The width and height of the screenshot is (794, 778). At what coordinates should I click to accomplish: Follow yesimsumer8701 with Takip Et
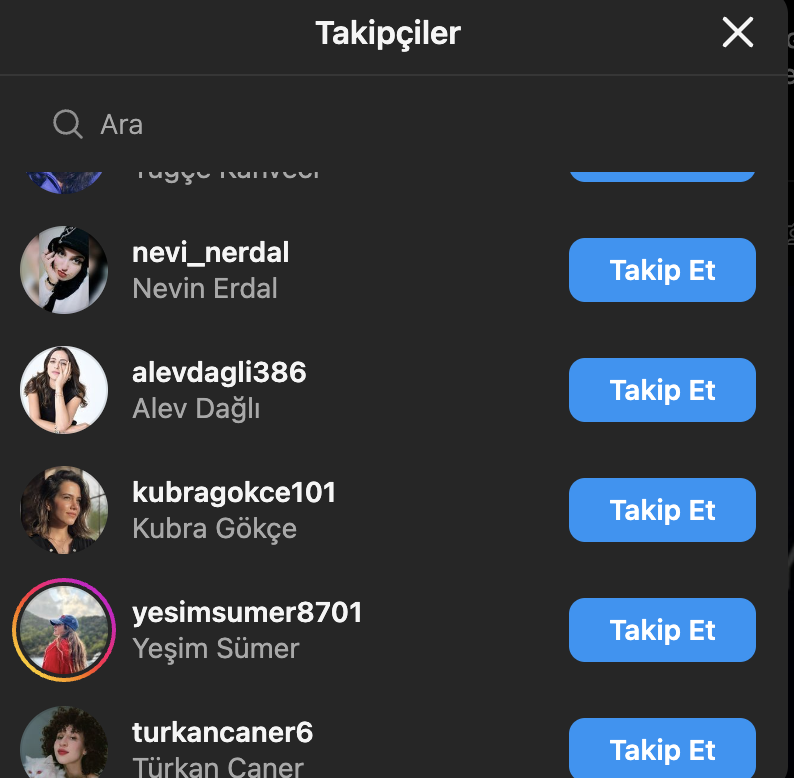(x=662, y=630)
